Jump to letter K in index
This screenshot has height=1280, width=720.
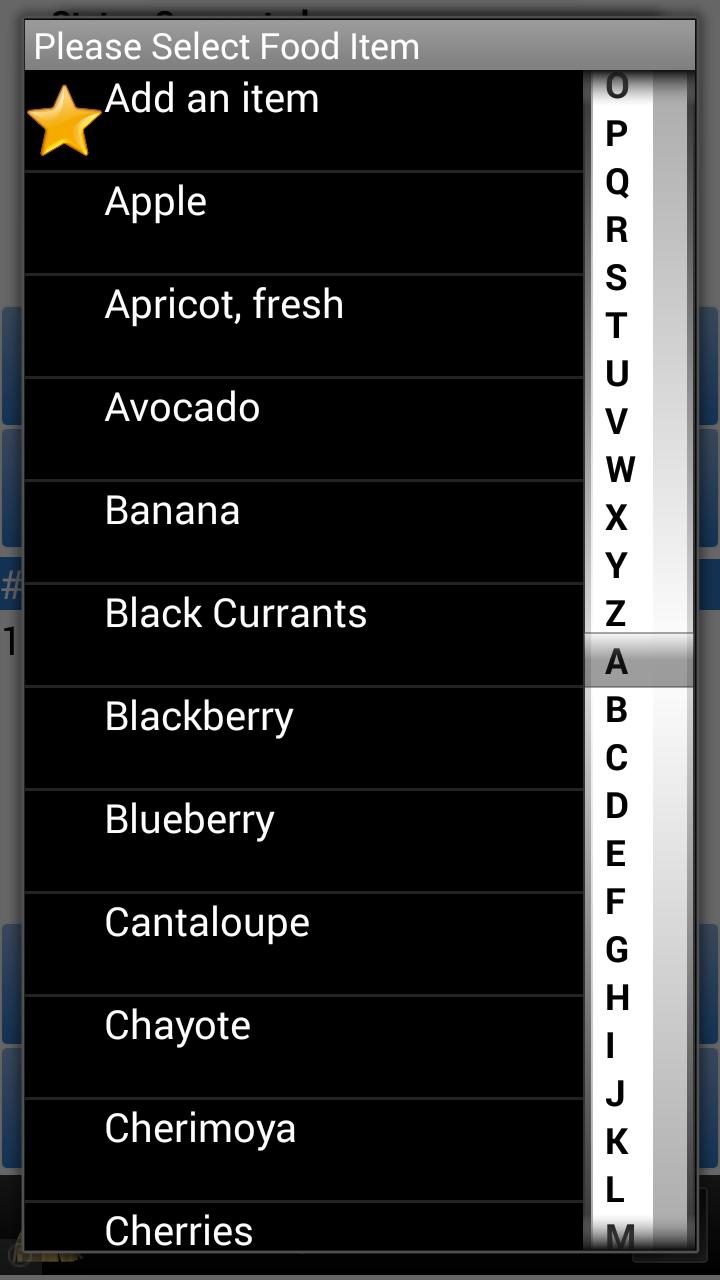coord(617,1142)
